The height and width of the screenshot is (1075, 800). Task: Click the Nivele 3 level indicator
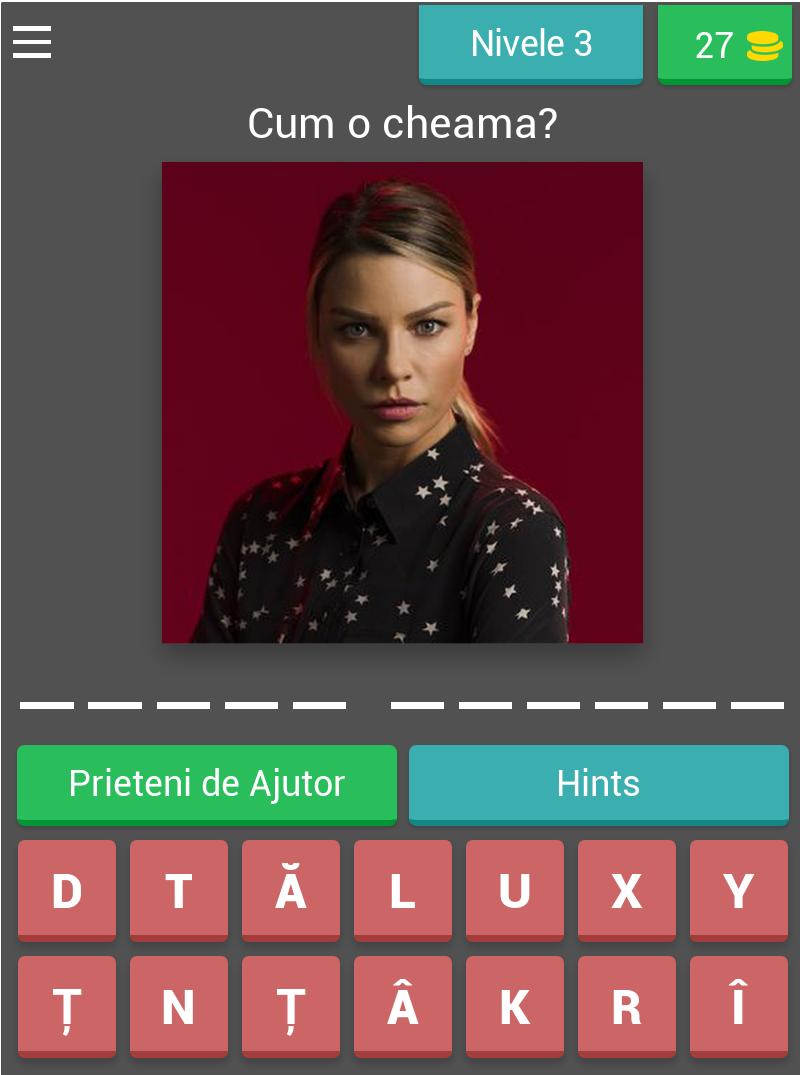pos(531,43)
